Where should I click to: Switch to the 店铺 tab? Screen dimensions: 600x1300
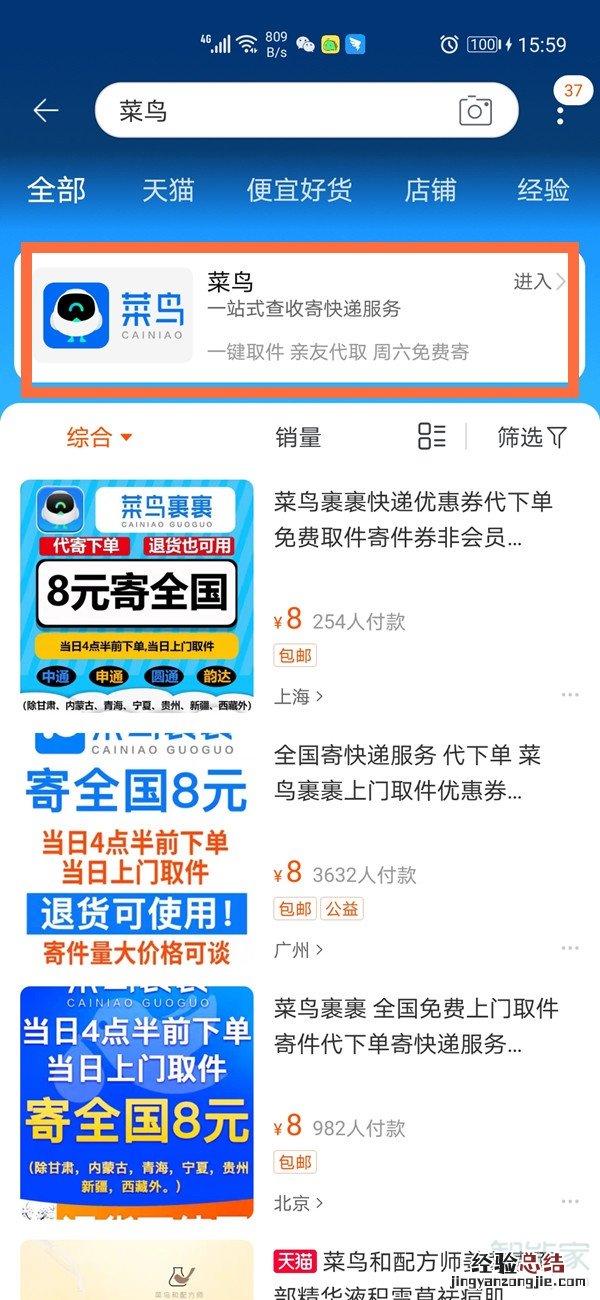[430, 190]
